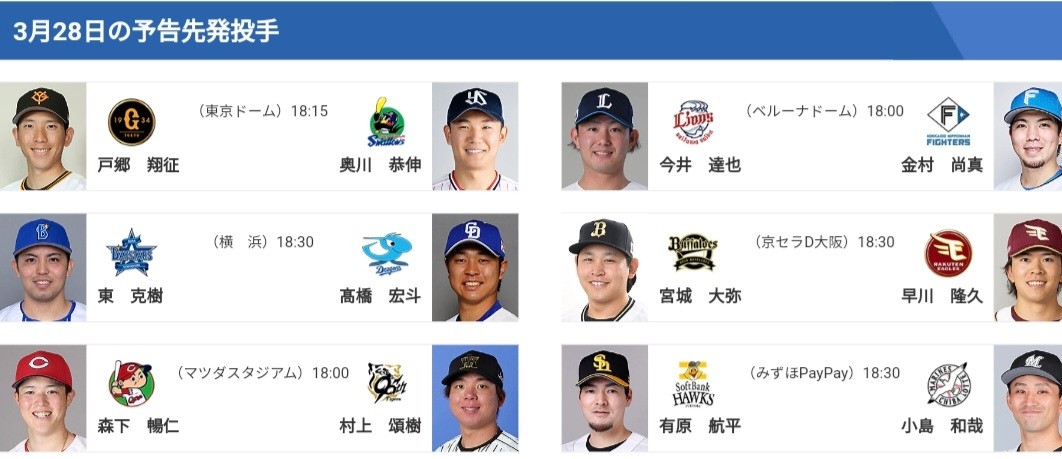Screen dimensions: 1062x459
Task: Select the Carp vs Tigers game at Mazda Stadium
Action: click(x=259, y=399)
